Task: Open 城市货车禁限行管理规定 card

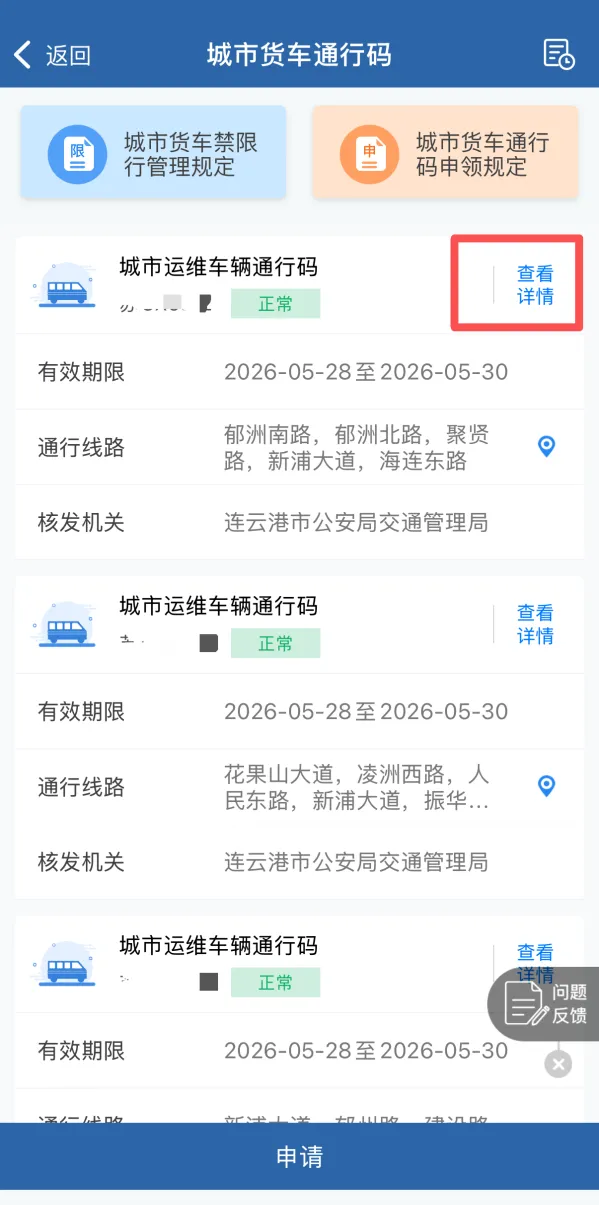Action: point(153,154)
